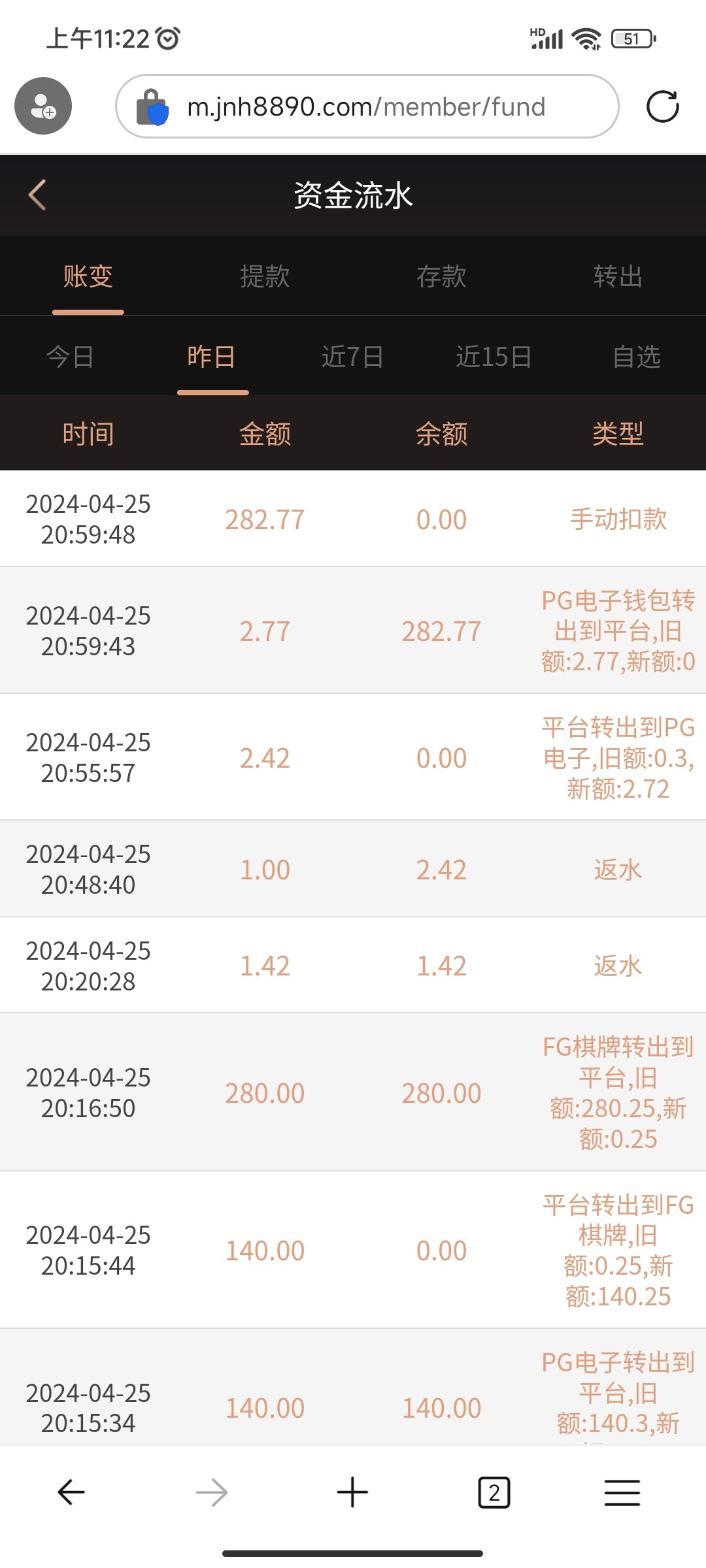Reload the page with the refresh icon
This screenshot has width=706, height=1568.
pyautogui.click(x=662, y=106)
